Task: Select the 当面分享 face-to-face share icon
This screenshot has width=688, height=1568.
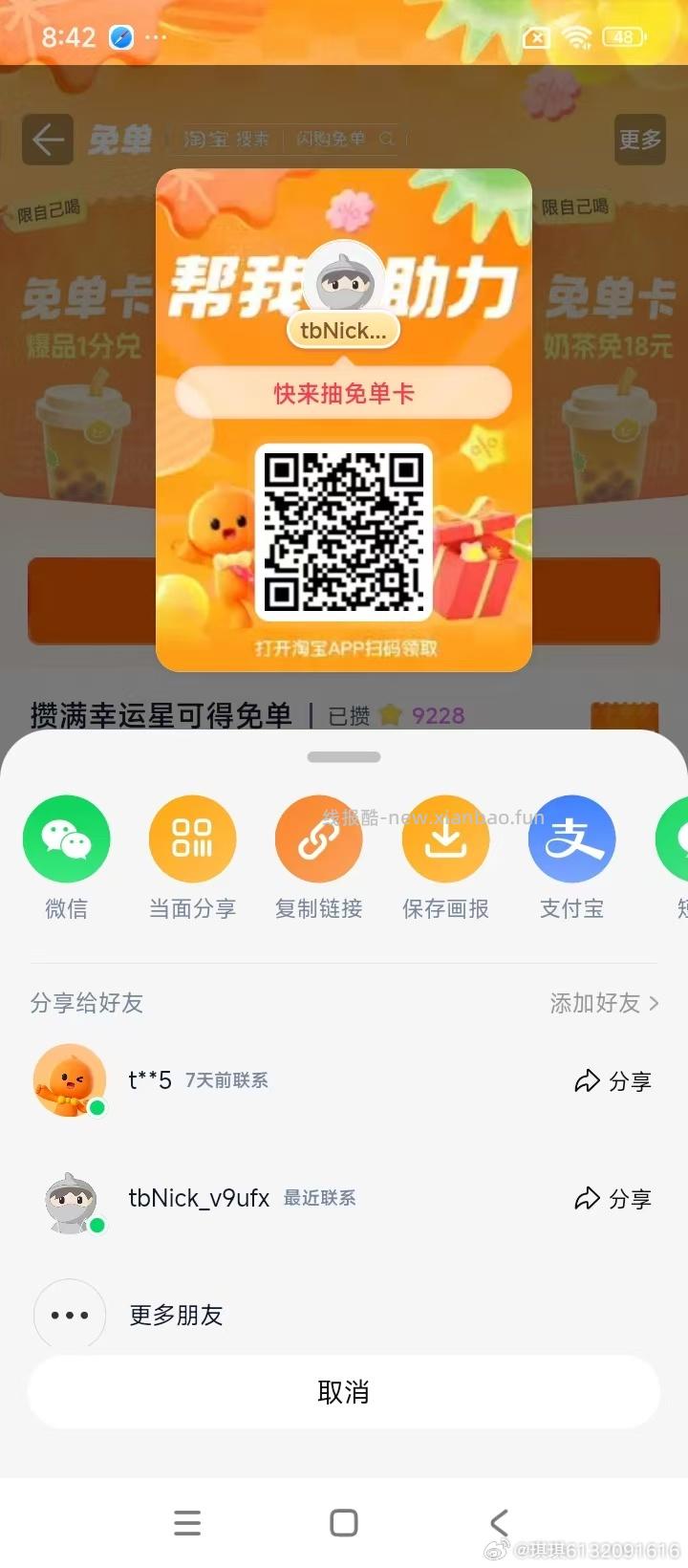Action: 193,838
